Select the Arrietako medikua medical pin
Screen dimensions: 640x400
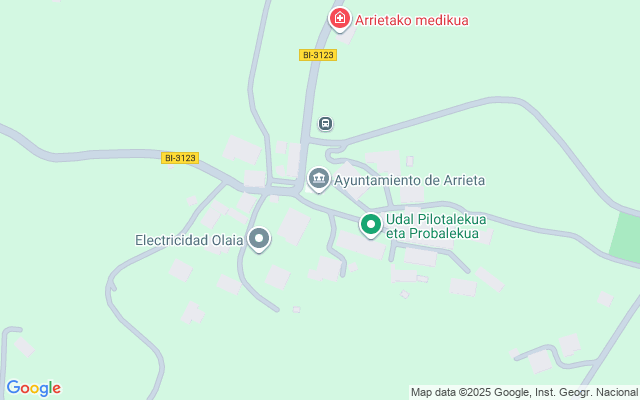coord(340,18)
